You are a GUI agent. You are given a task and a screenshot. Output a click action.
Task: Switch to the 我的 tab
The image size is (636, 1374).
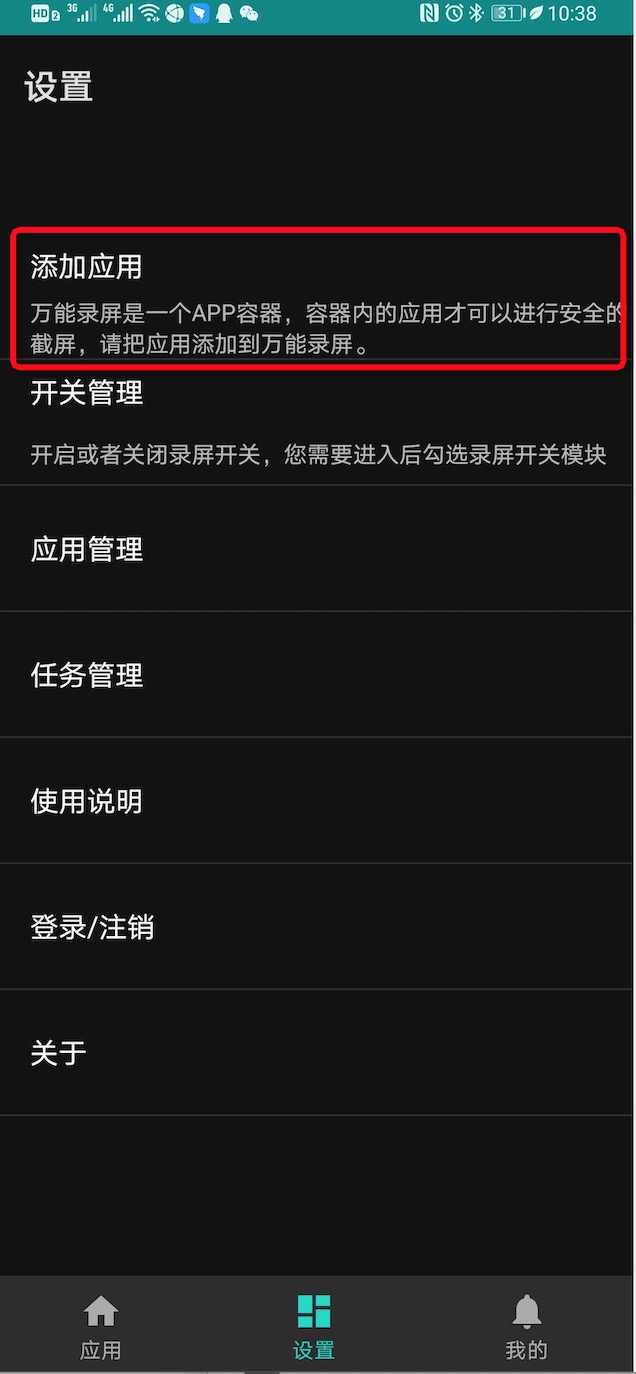point(527,1326)
